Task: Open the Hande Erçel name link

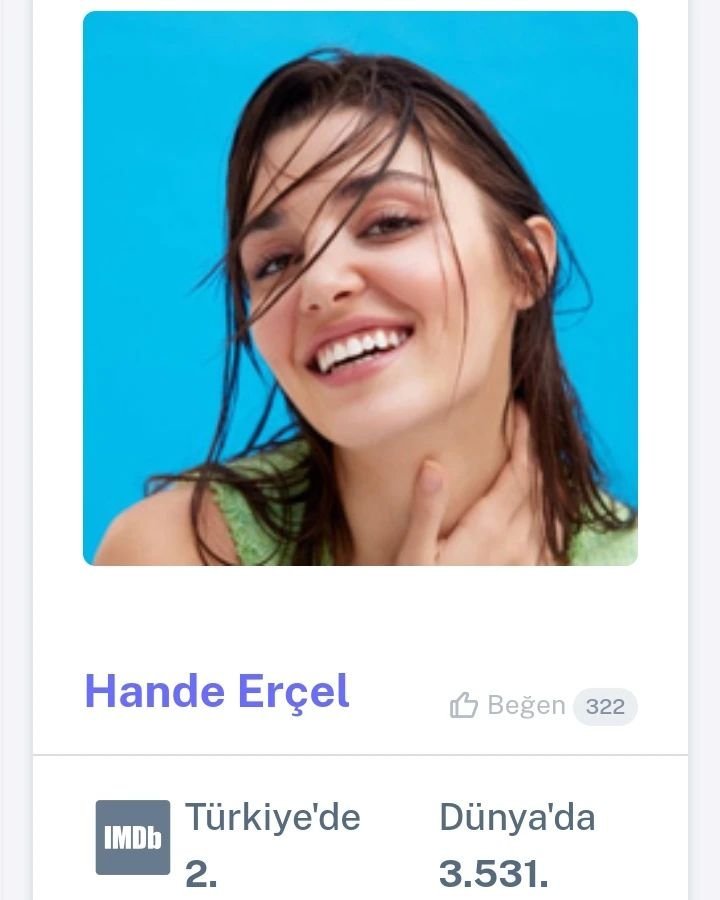Action: tap(217, 691)
